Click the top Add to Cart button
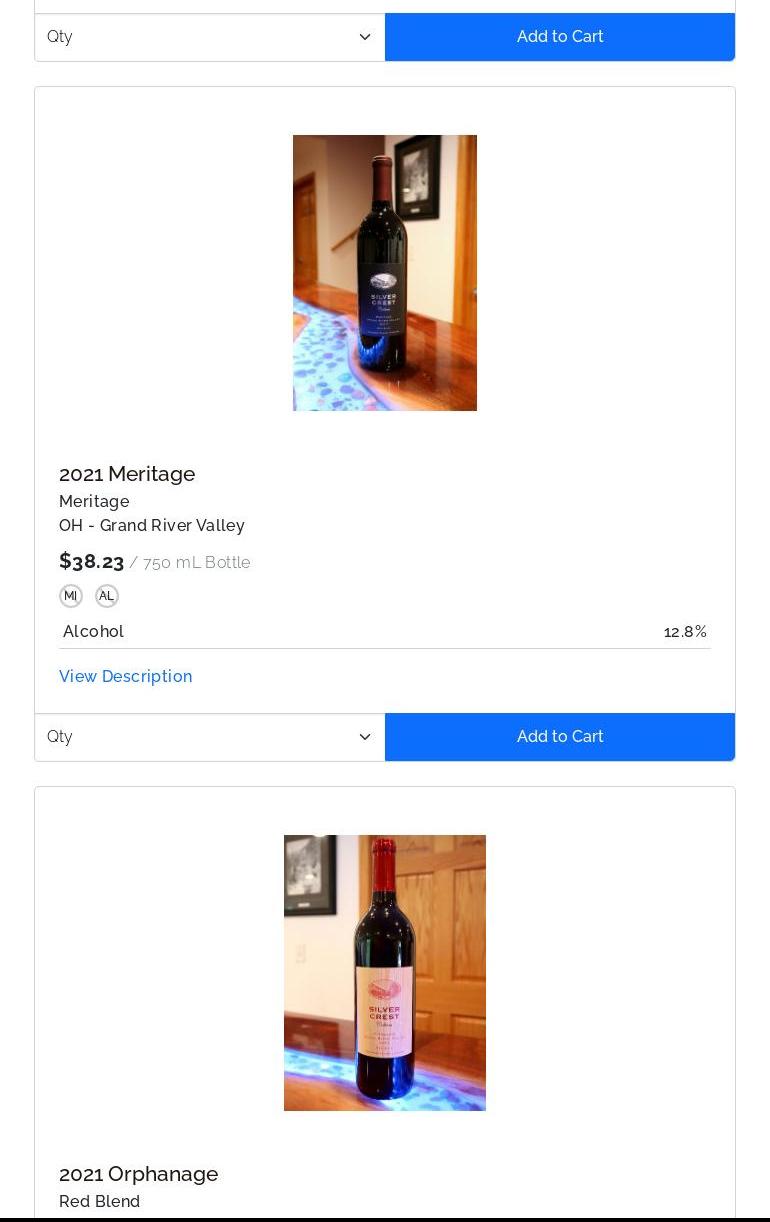Viewport: 770px width, 1222px height. point(560,37)
